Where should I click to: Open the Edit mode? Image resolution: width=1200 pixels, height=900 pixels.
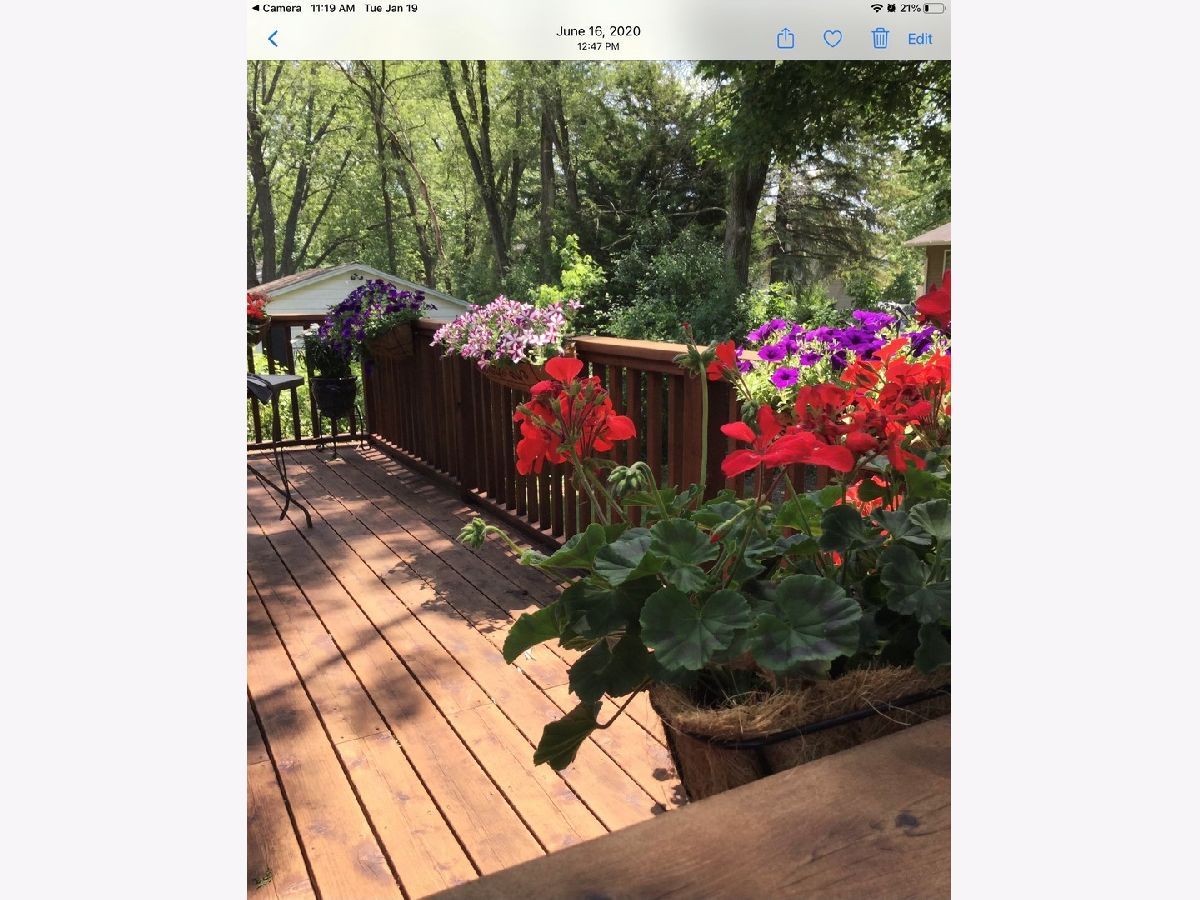920,39
